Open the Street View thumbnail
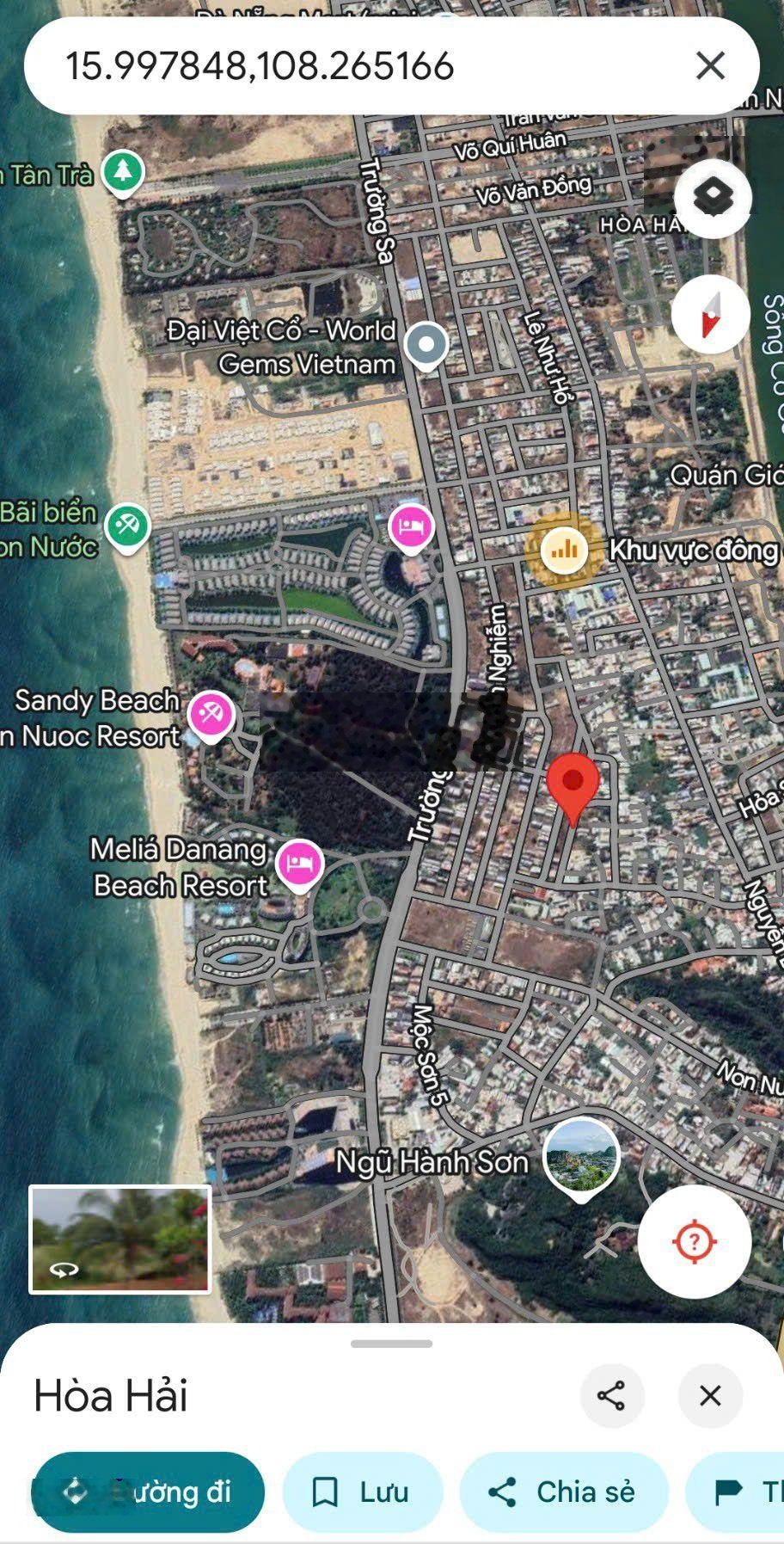Screen dimensions: 784x1544 [119, 1239]
